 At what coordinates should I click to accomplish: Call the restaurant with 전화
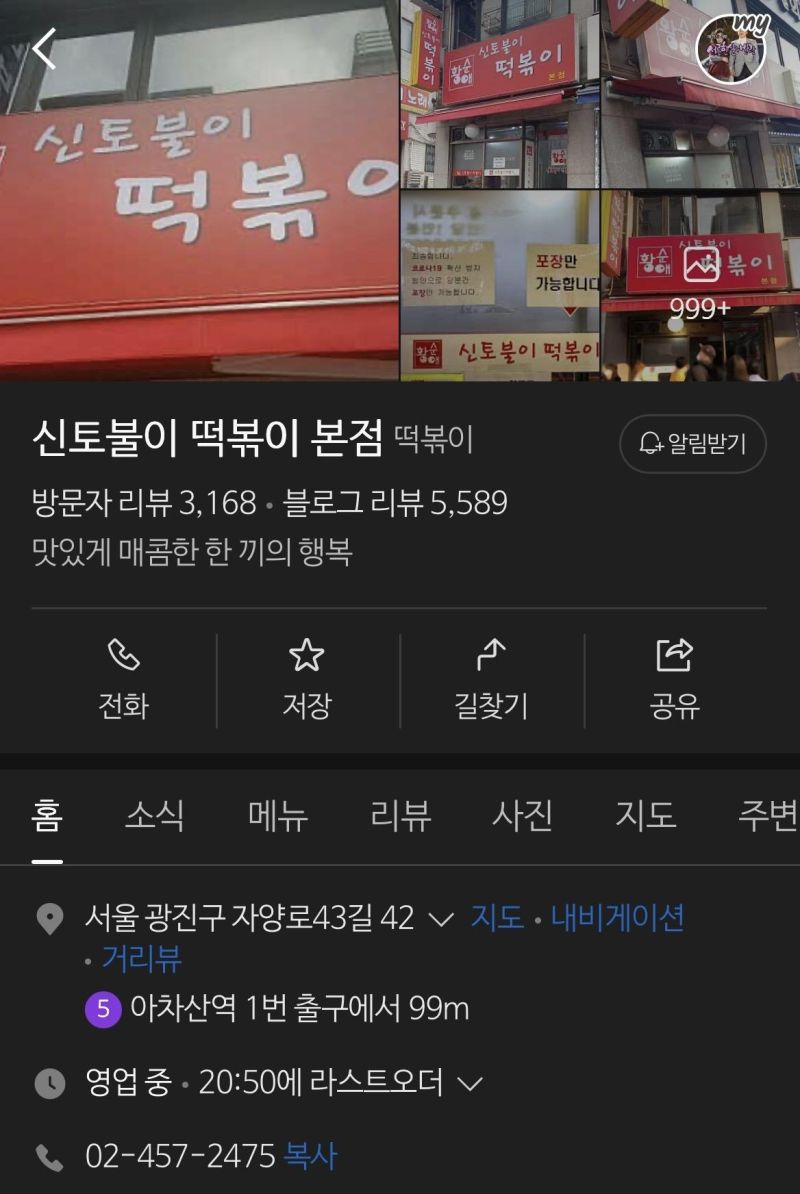coord(123,680)
